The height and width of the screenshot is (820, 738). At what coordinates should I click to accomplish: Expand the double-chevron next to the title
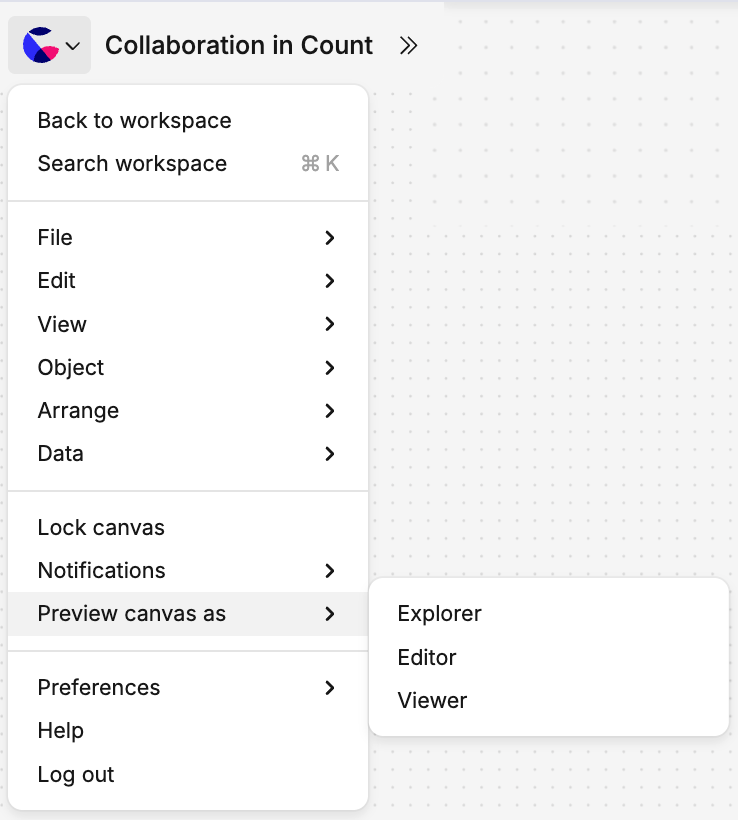[x=408, y=45]
